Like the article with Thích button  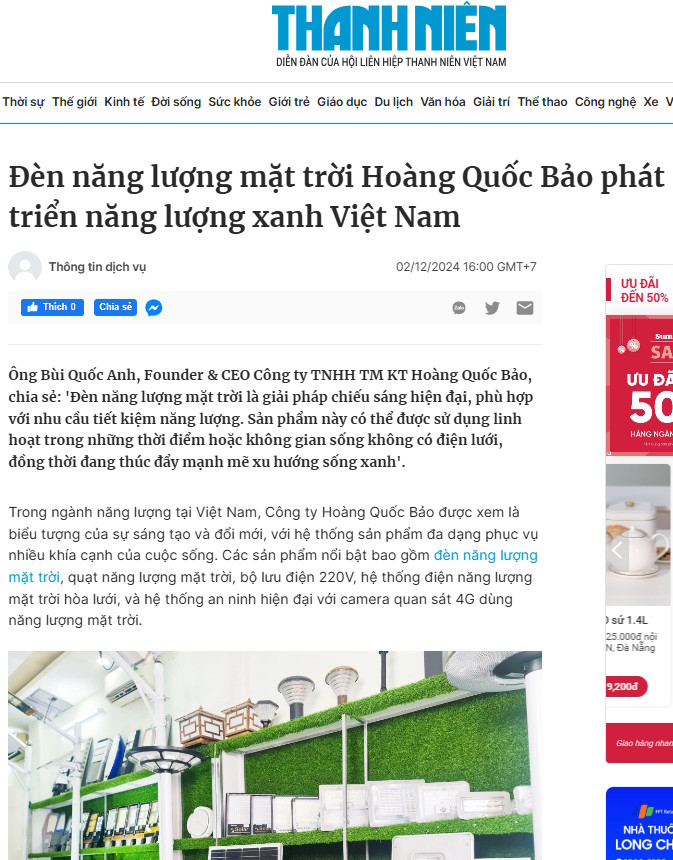[52, 308]
